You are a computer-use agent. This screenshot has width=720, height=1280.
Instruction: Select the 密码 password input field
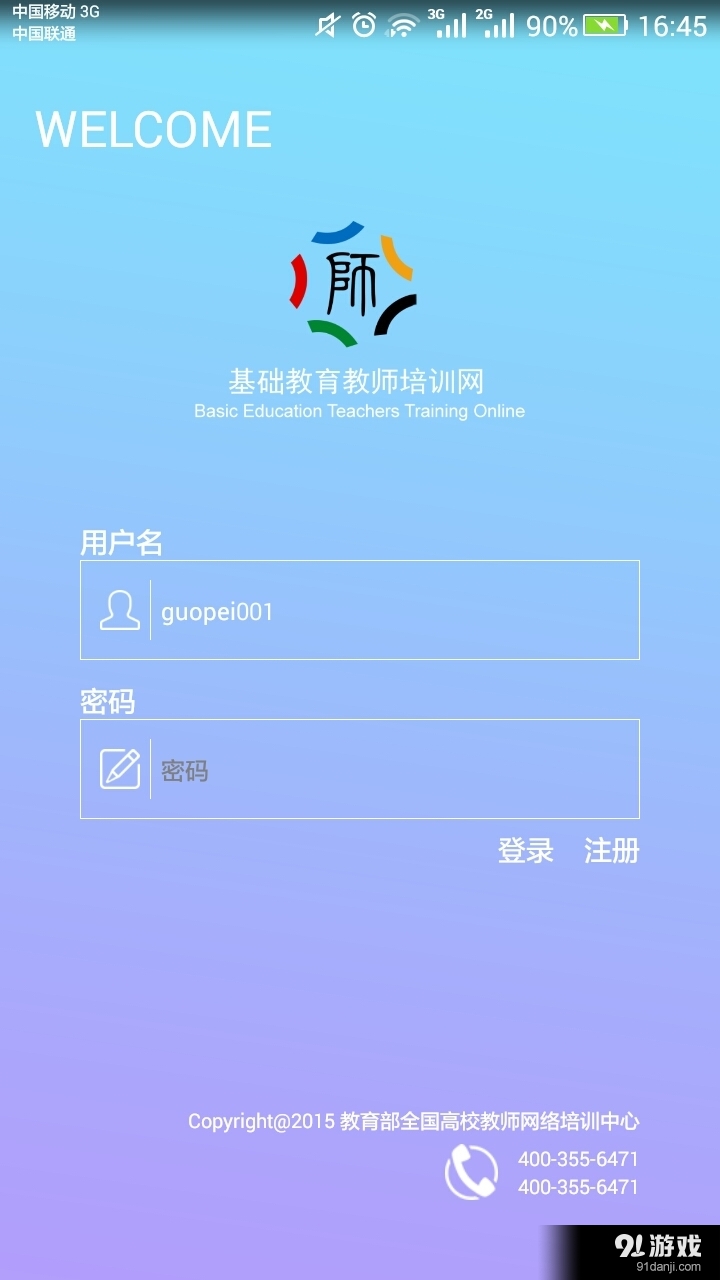(360, 769)
